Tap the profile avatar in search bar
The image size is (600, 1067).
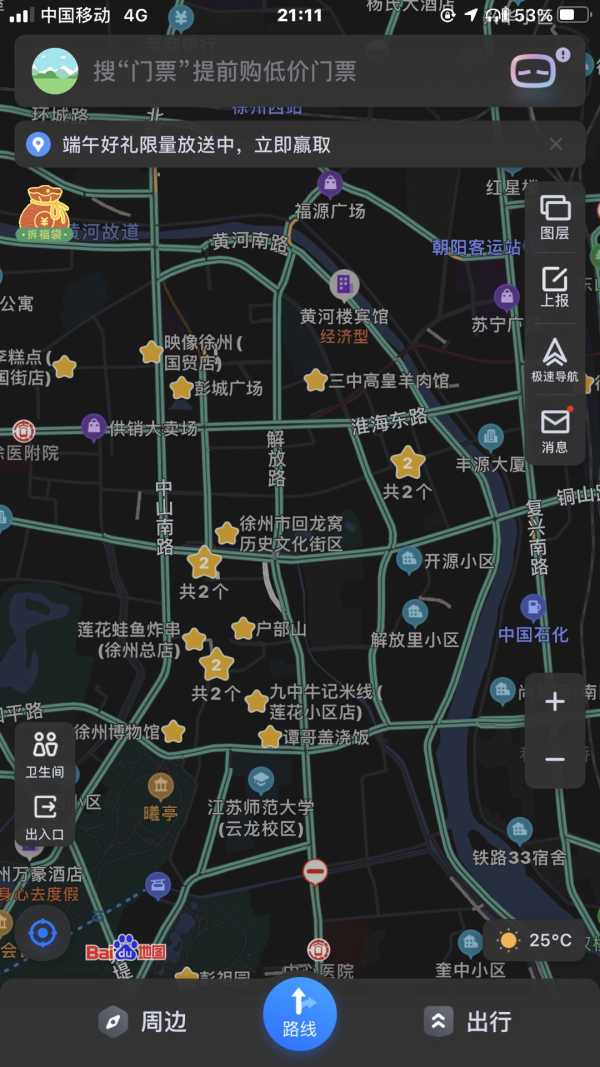tap(55, 71)
